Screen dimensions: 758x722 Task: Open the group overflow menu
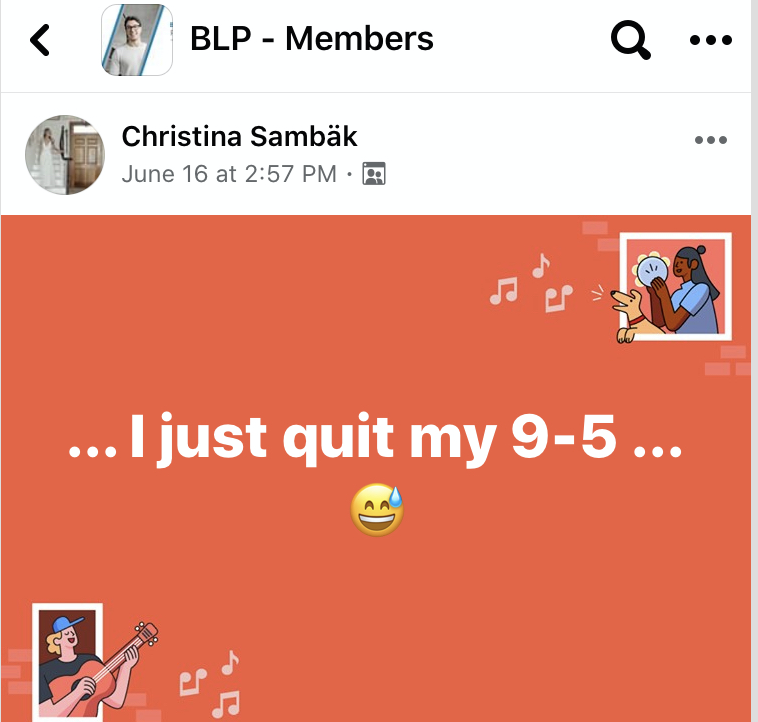(x=711, y=40)
